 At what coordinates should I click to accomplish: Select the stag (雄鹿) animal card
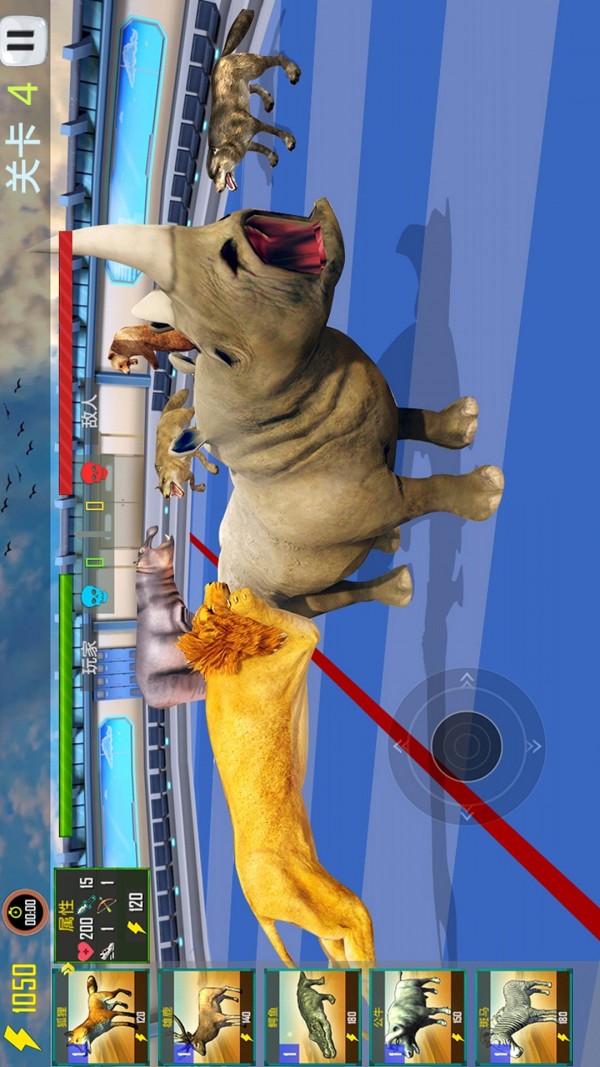coord(206,1015)
